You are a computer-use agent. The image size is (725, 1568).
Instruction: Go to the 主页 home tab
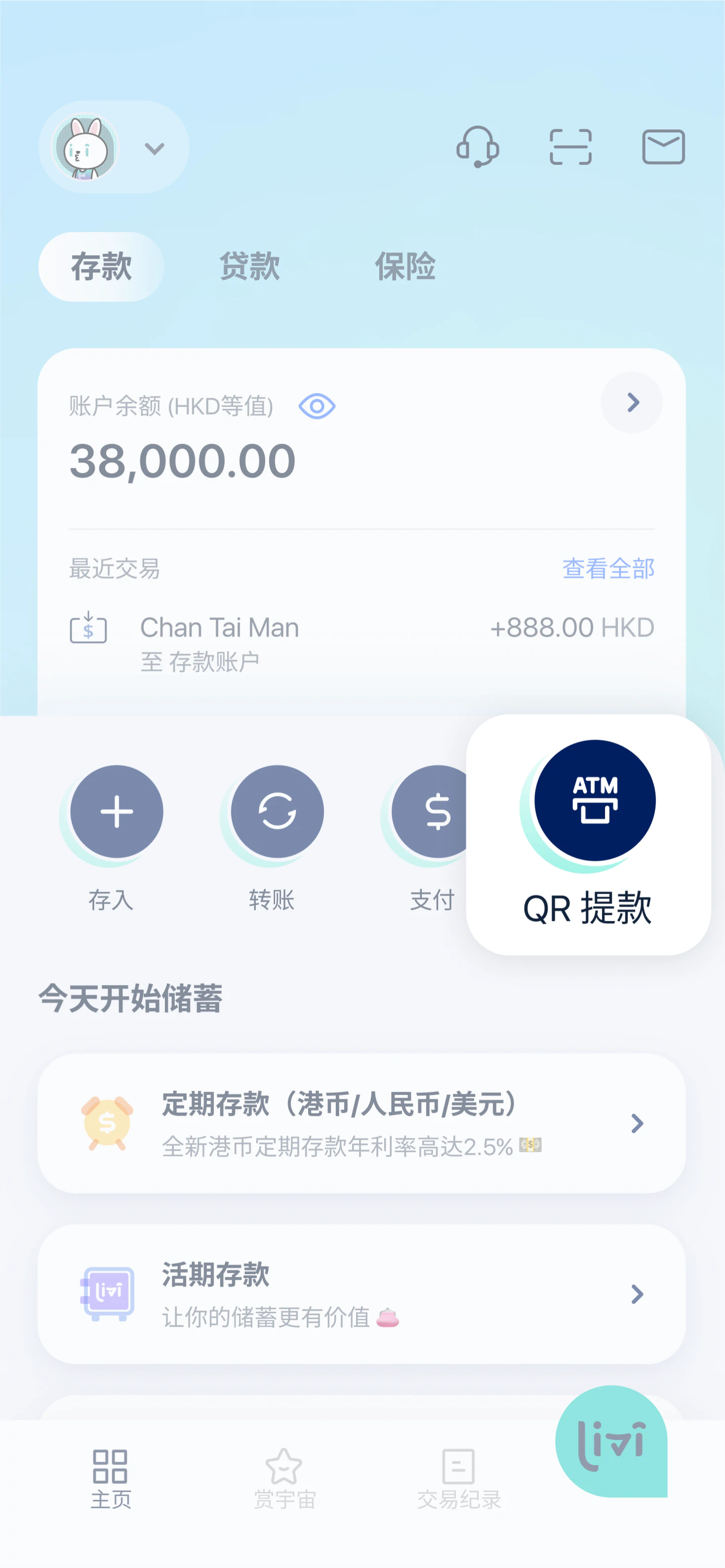point(110,1479)
